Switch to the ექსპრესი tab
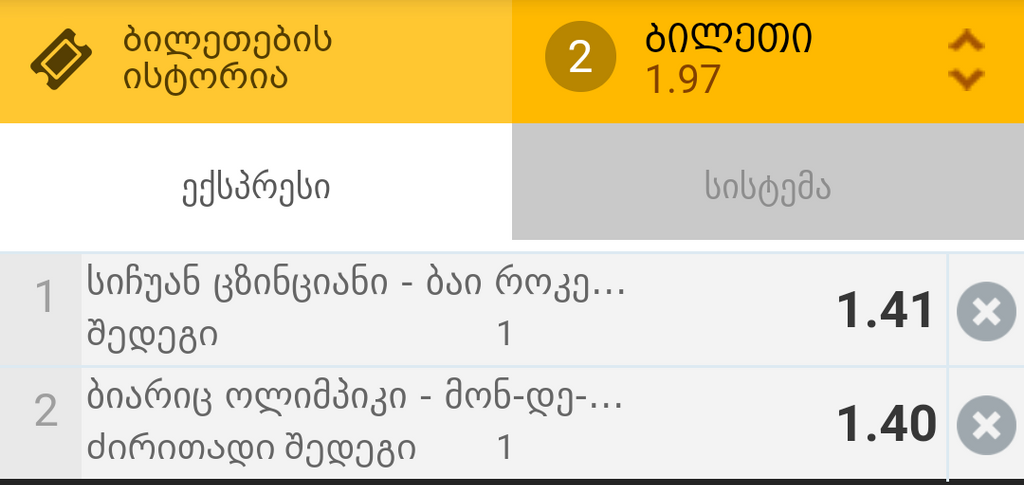 click(x=256, y=187)
